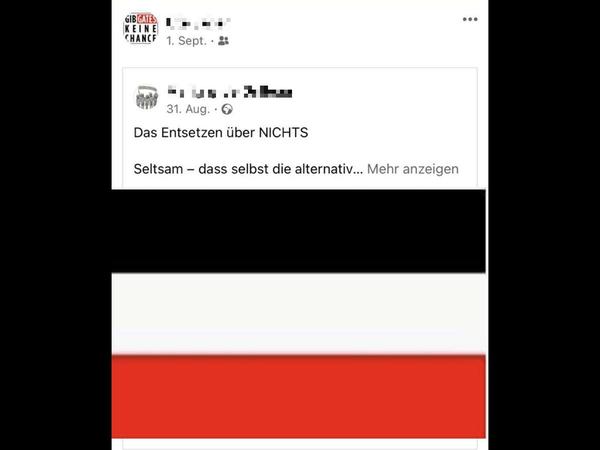Screen dimensions: 600x450
Task: Open the shared post author's avatar
Action: (149, 98)
